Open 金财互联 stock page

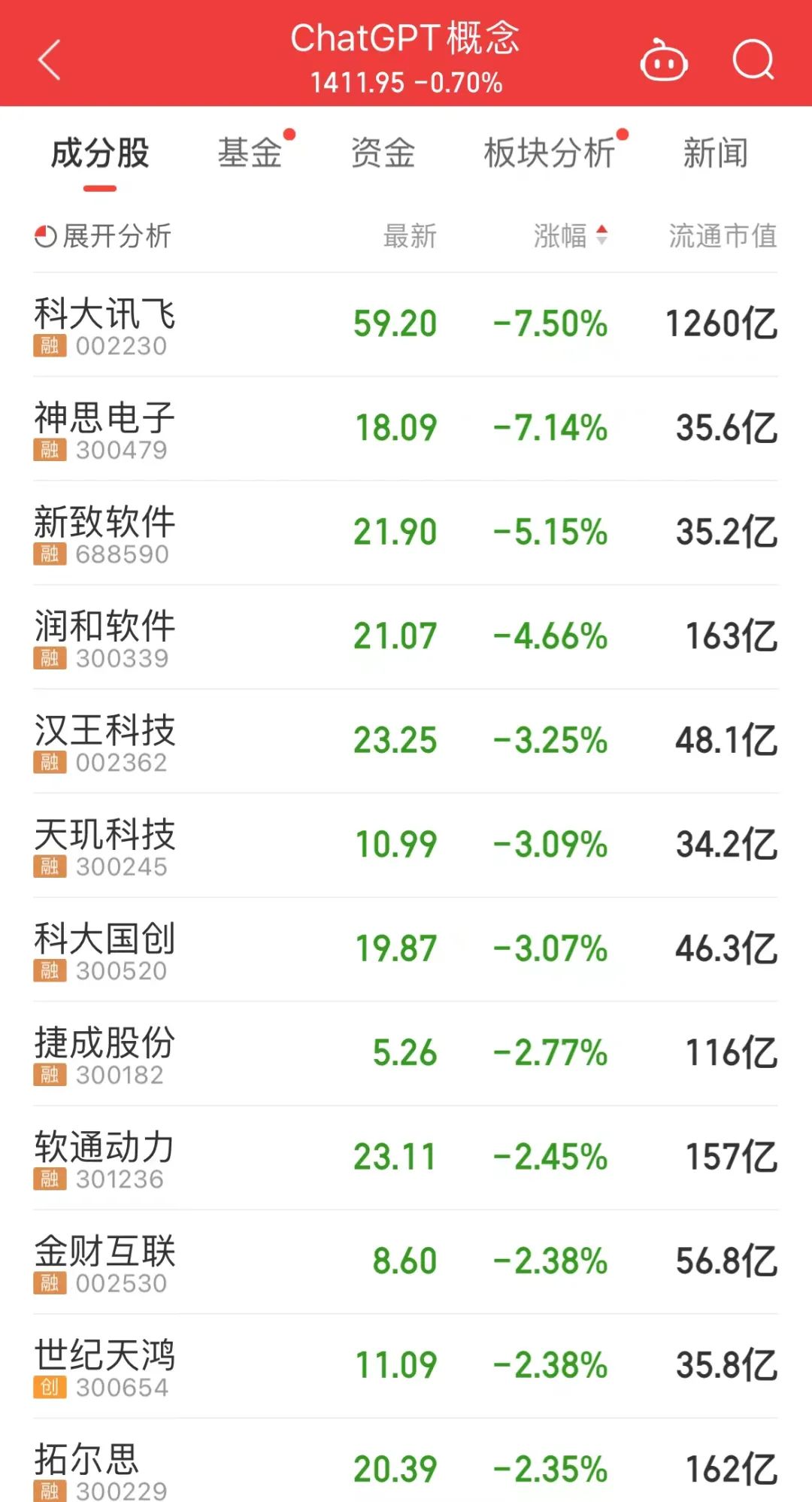coord(406,1262)
